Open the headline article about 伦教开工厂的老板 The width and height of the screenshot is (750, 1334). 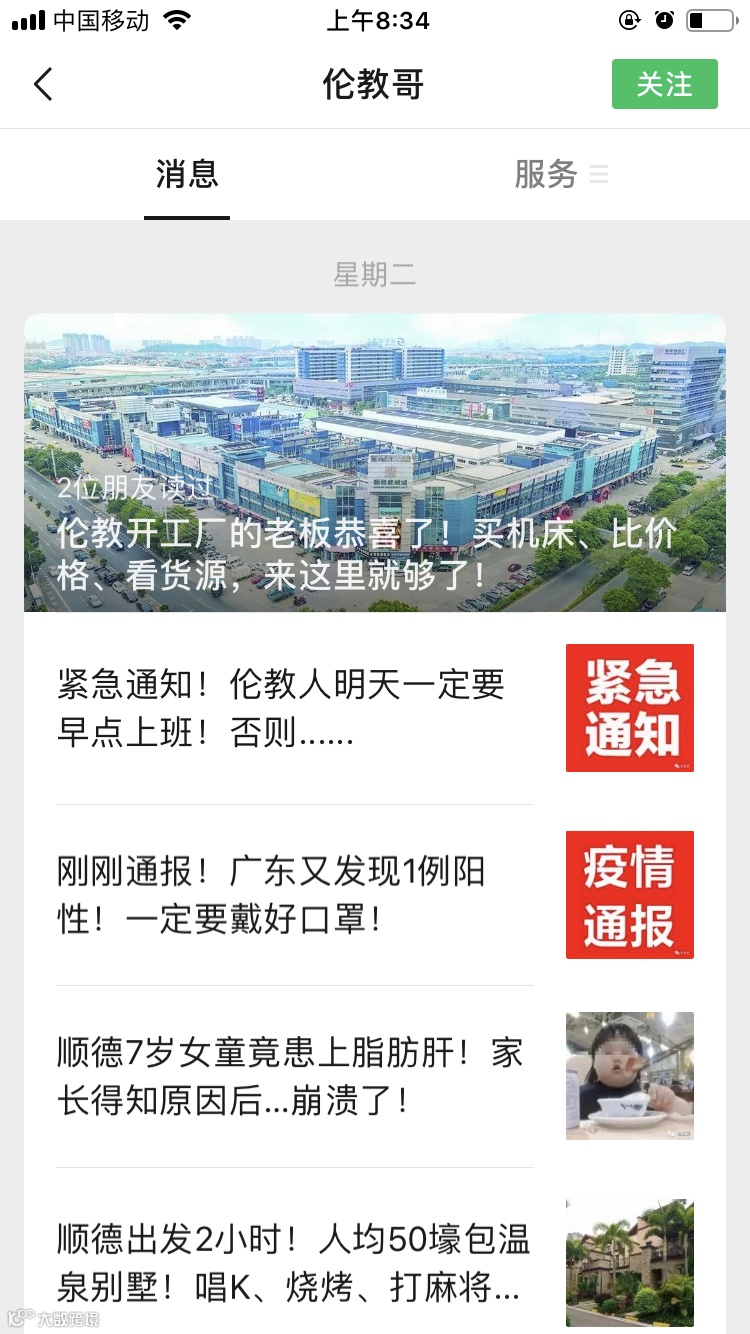point(374,463)
